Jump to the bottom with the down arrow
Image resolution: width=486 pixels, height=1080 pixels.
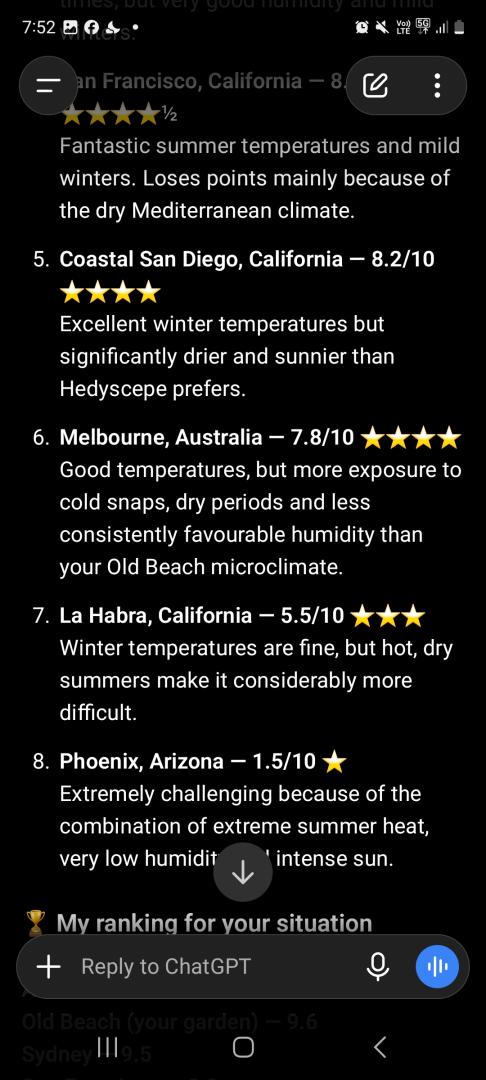[242, 873]
